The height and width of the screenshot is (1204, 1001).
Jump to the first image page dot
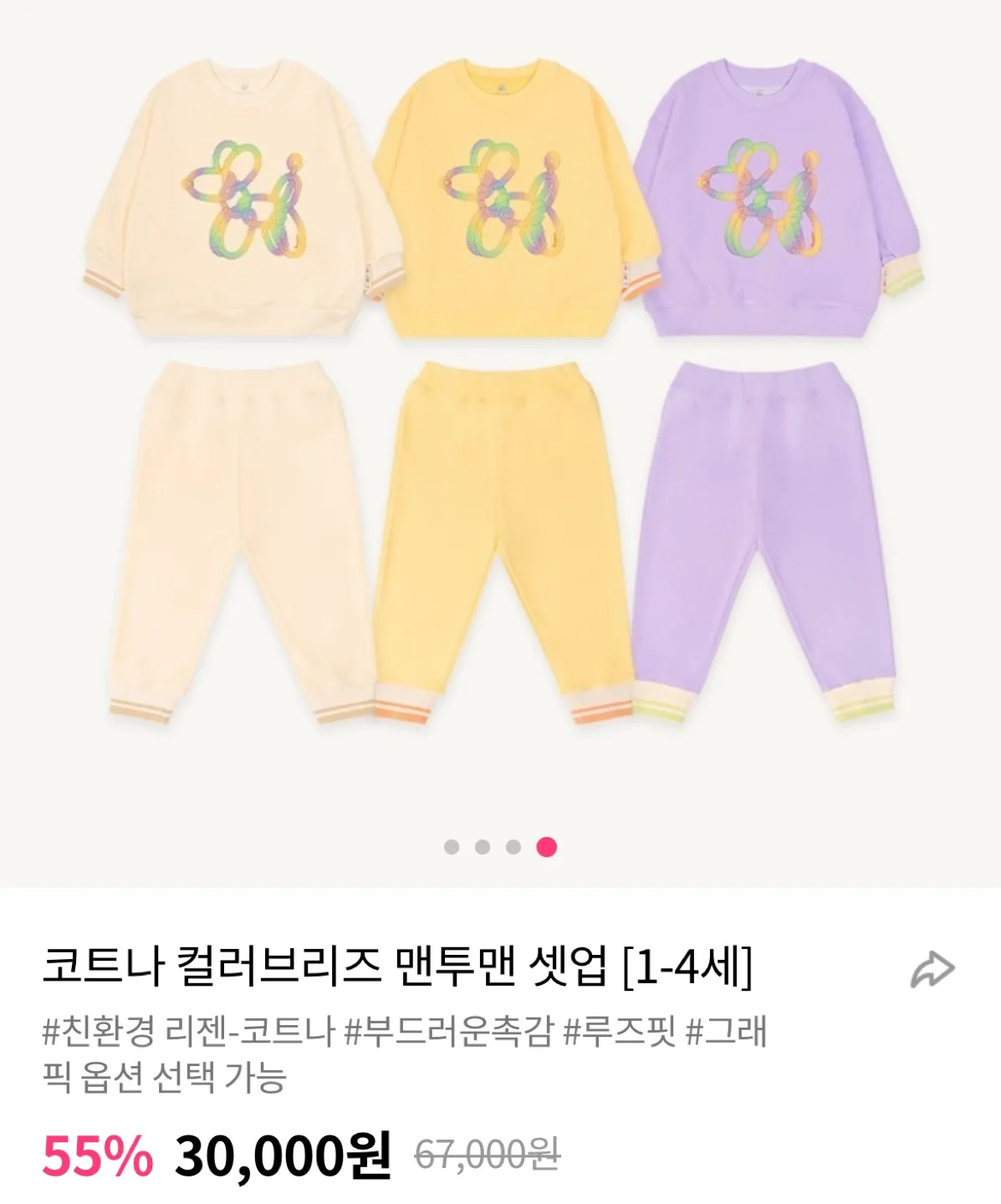[452, 847]
